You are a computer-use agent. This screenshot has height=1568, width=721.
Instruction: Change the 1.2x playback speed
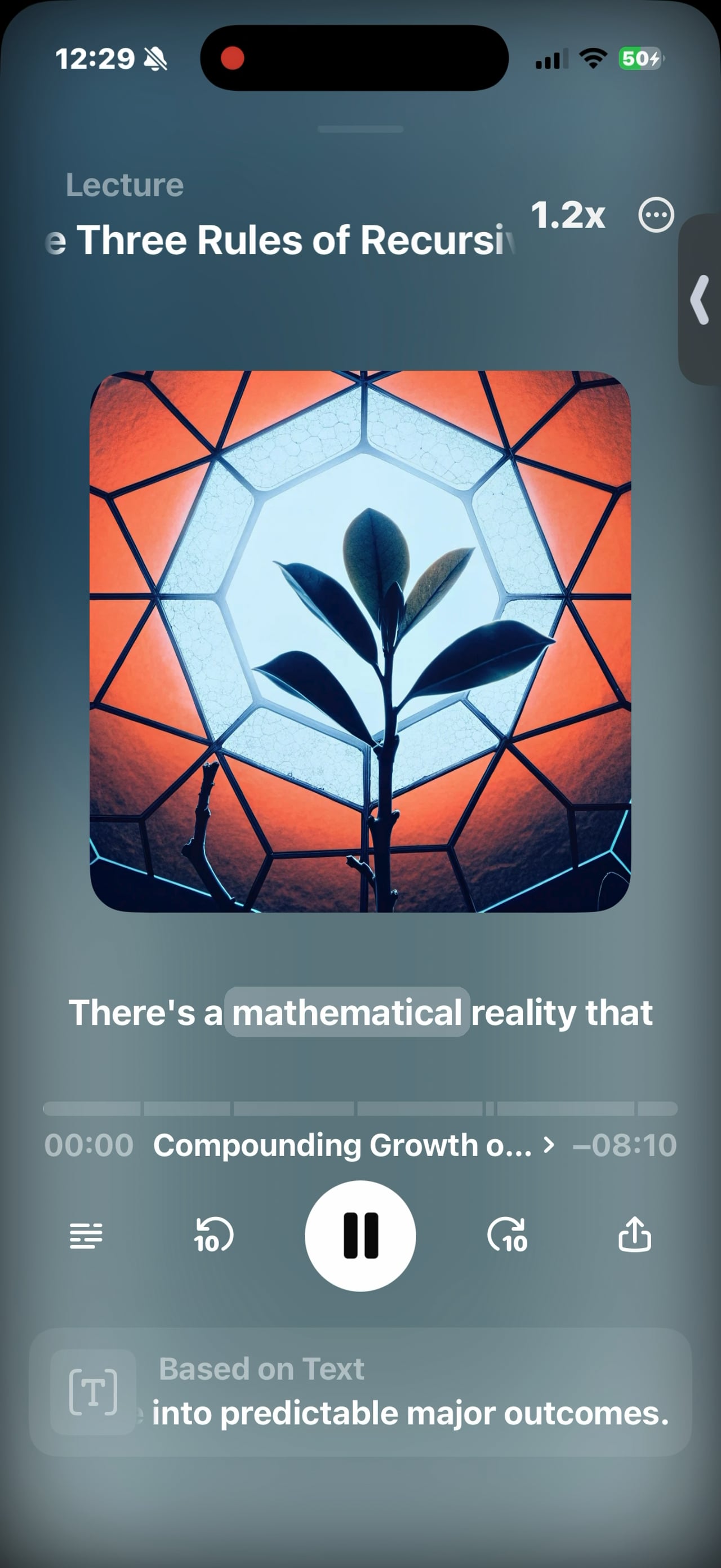pyautogui.click(x=568, y=215)
